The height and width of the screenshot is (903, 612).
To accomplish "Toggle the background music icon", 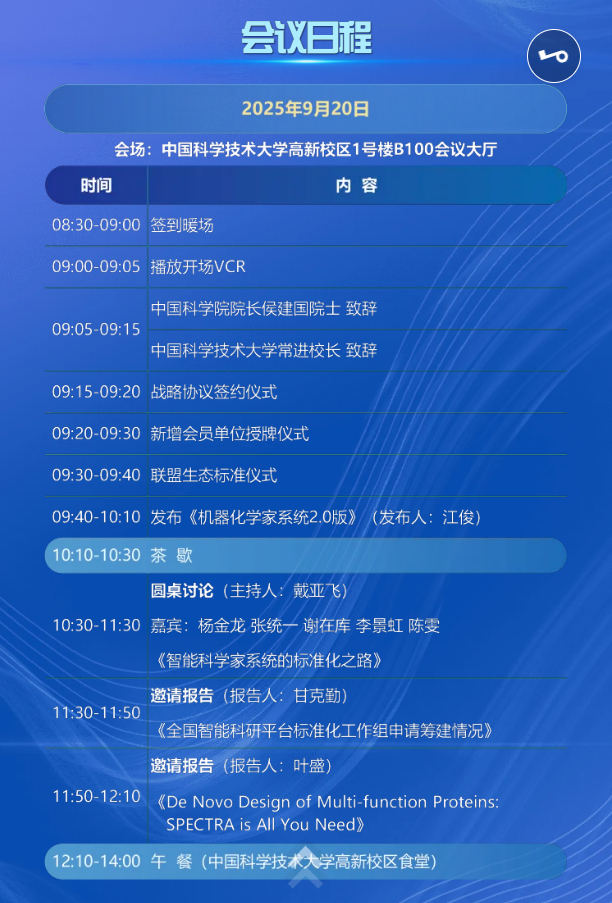I will 553,57.
